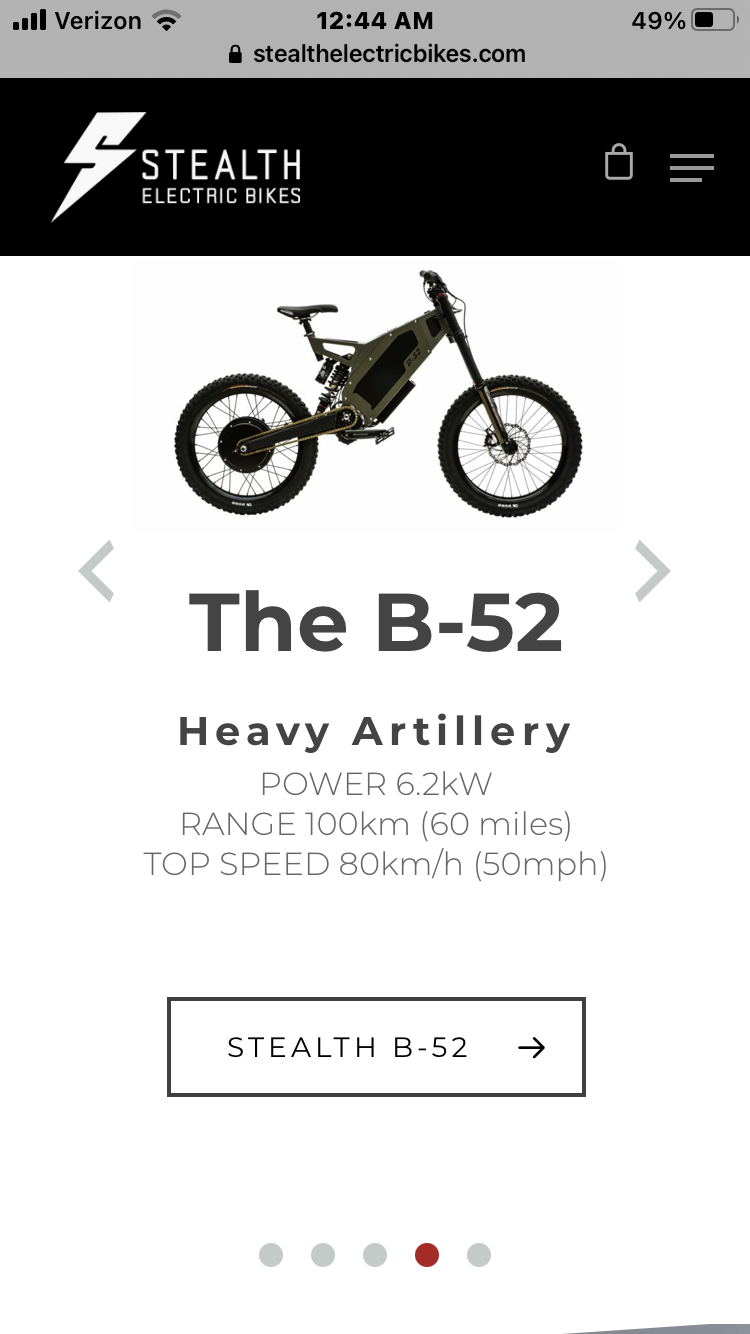Tap the stealthelectricbikes.com address bar
Viewport: 750px width, 1334px height.
(x=376, y=54)
